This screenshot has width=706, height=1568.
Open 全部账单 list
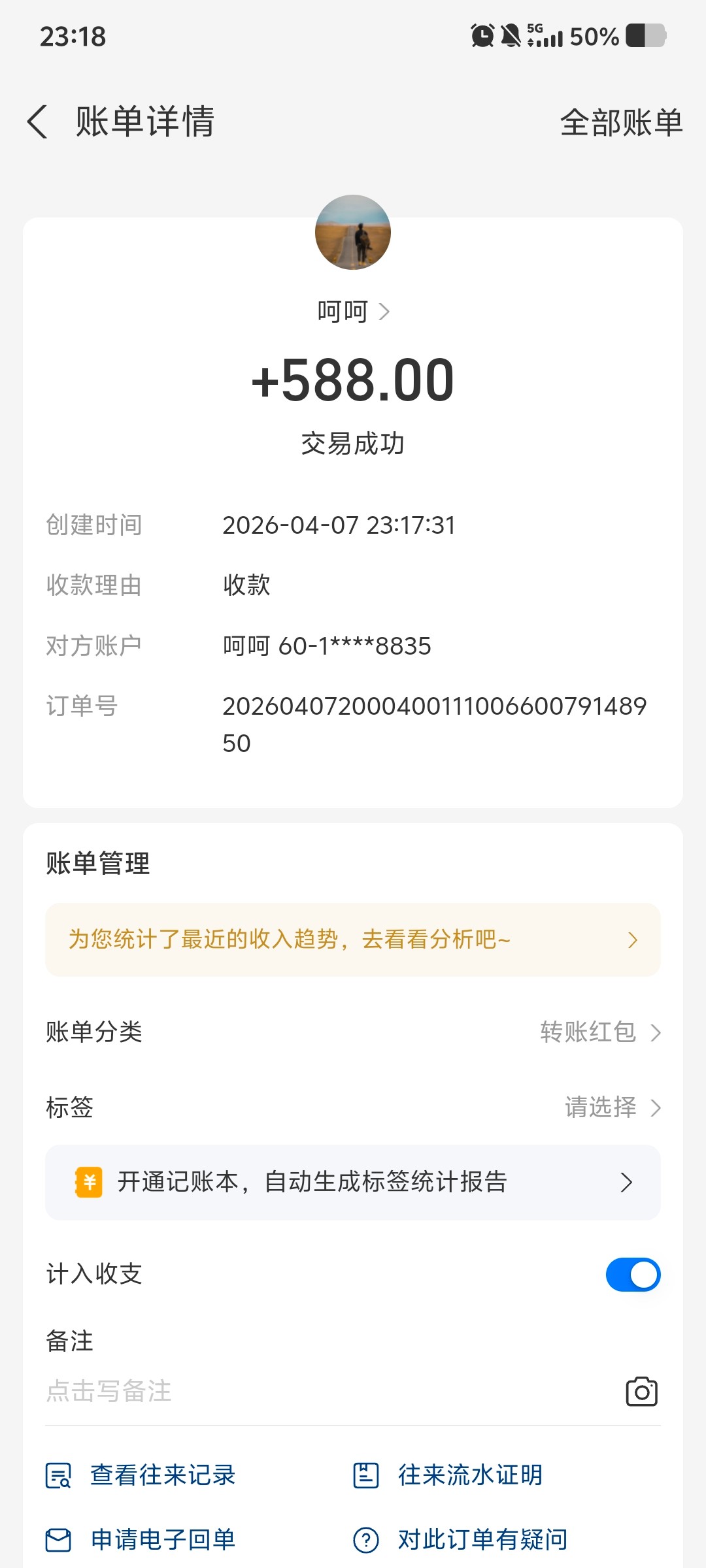(620, 123)
